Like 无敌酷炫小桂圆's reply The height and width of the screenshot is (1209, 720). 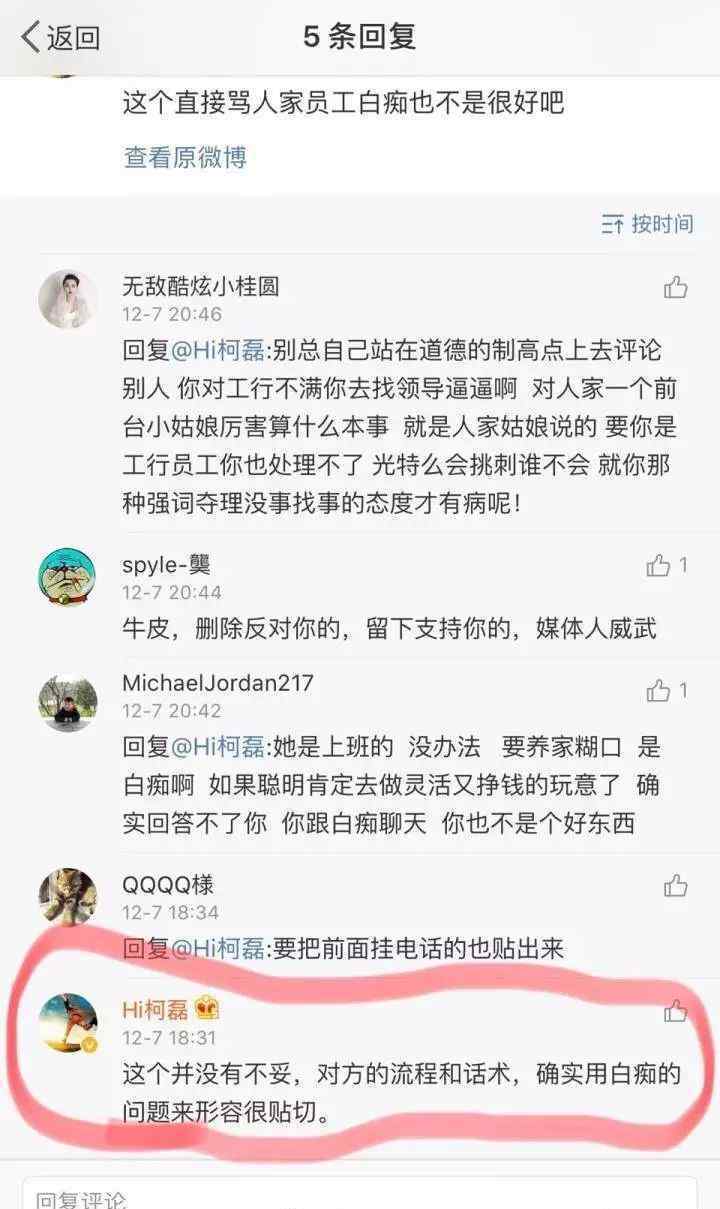coord(676,288)
